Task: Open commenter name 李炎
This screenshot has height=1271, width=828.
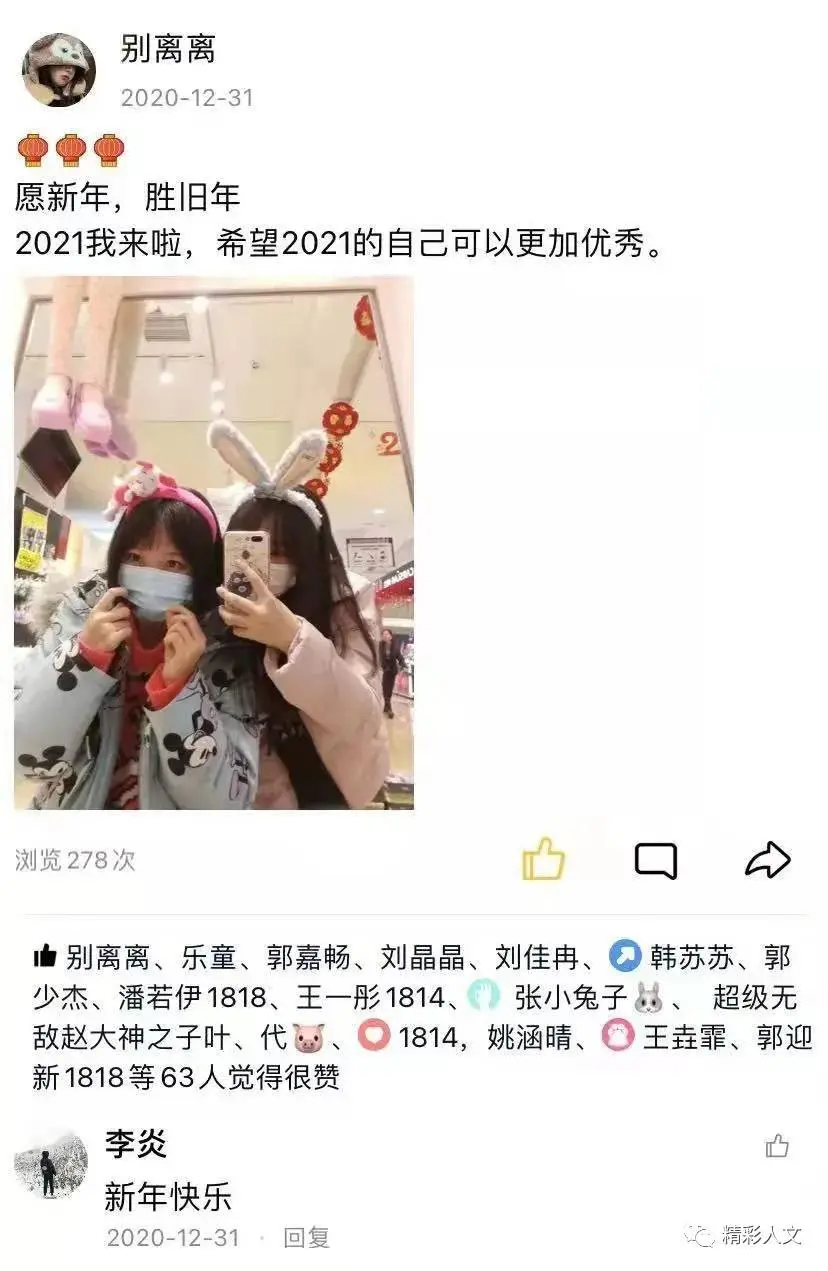Action: (x=135, y=1144)
